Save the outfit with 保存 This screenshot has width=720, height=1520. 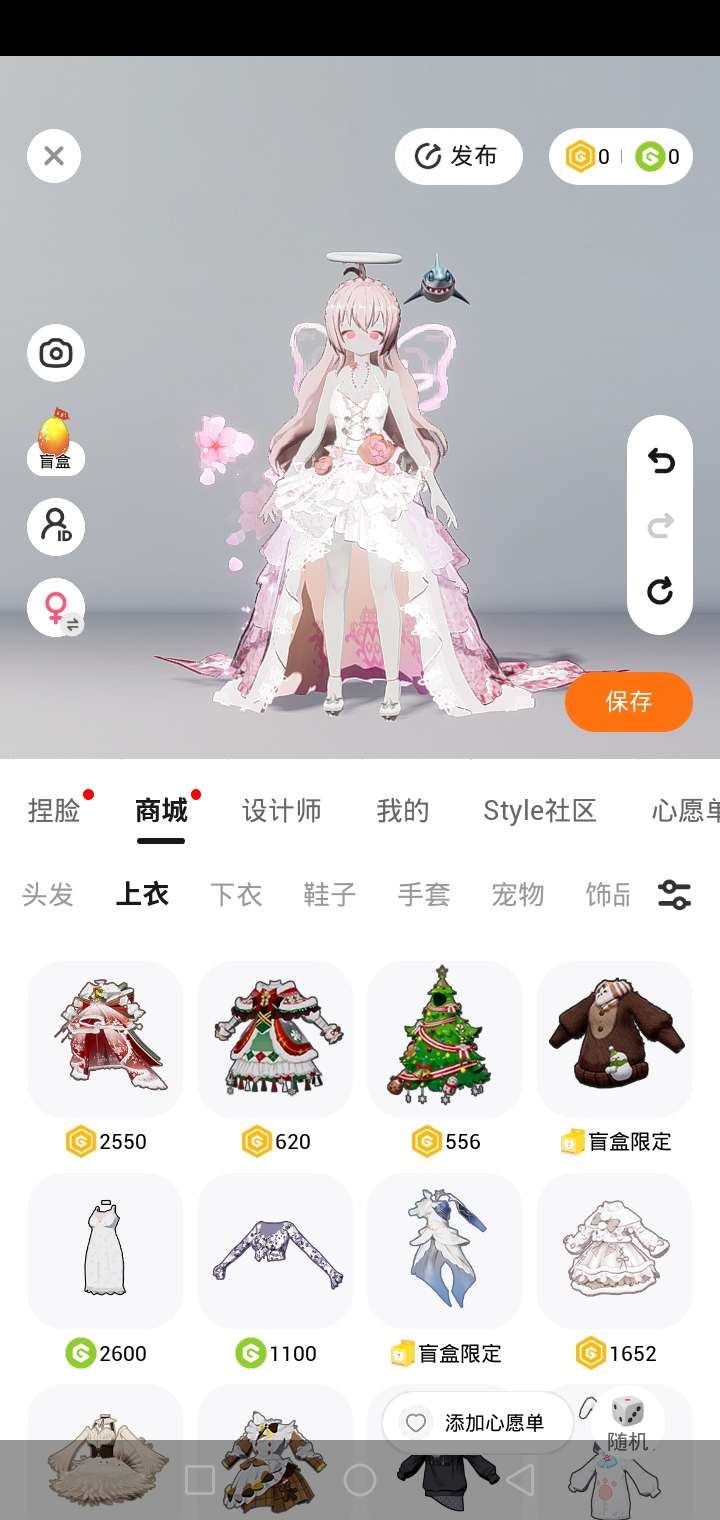(x=628, y=702)
